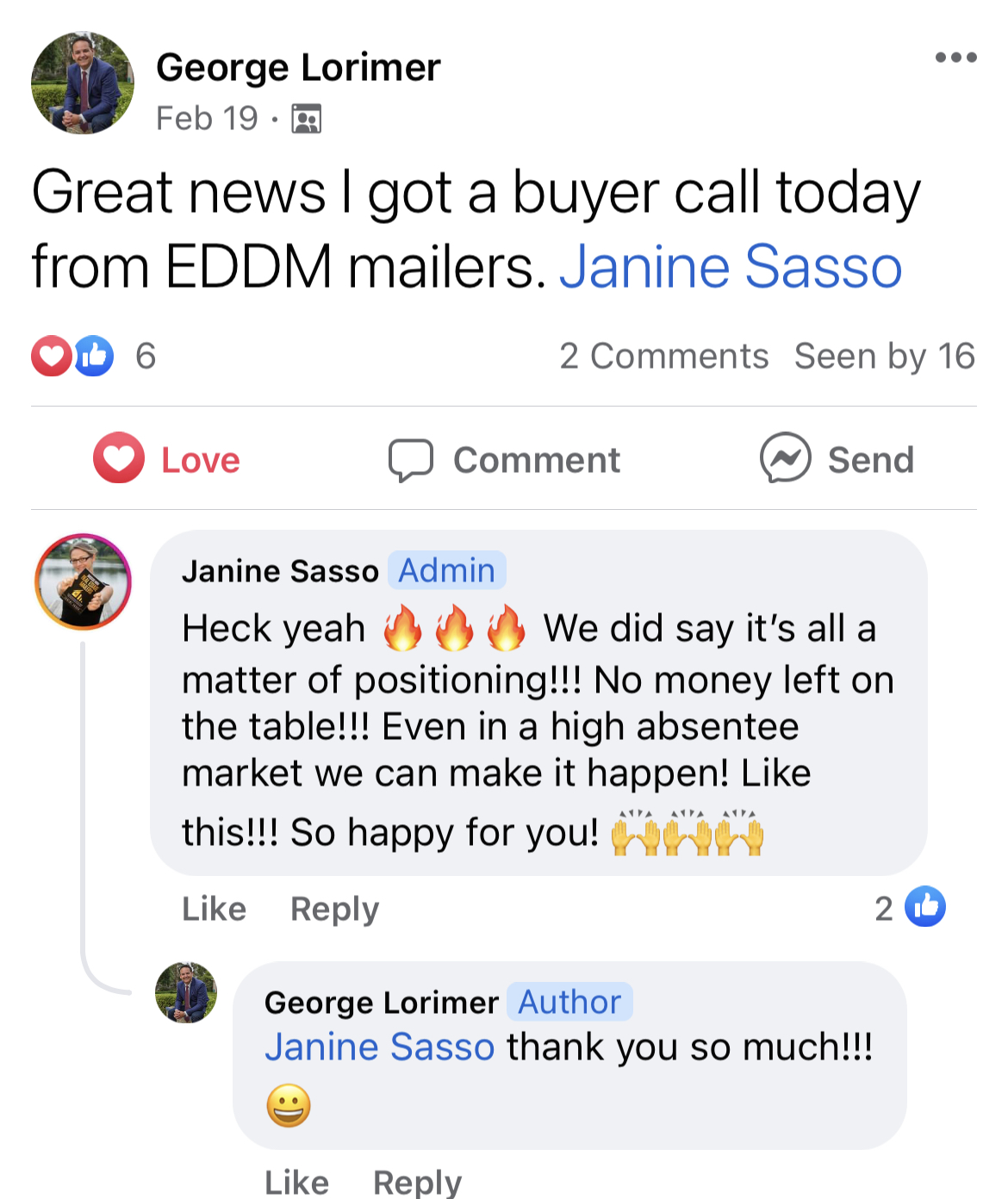Open the Janine Sasso mention in George's reply
This screenshot has width=1008, height=1199.
379,1047
